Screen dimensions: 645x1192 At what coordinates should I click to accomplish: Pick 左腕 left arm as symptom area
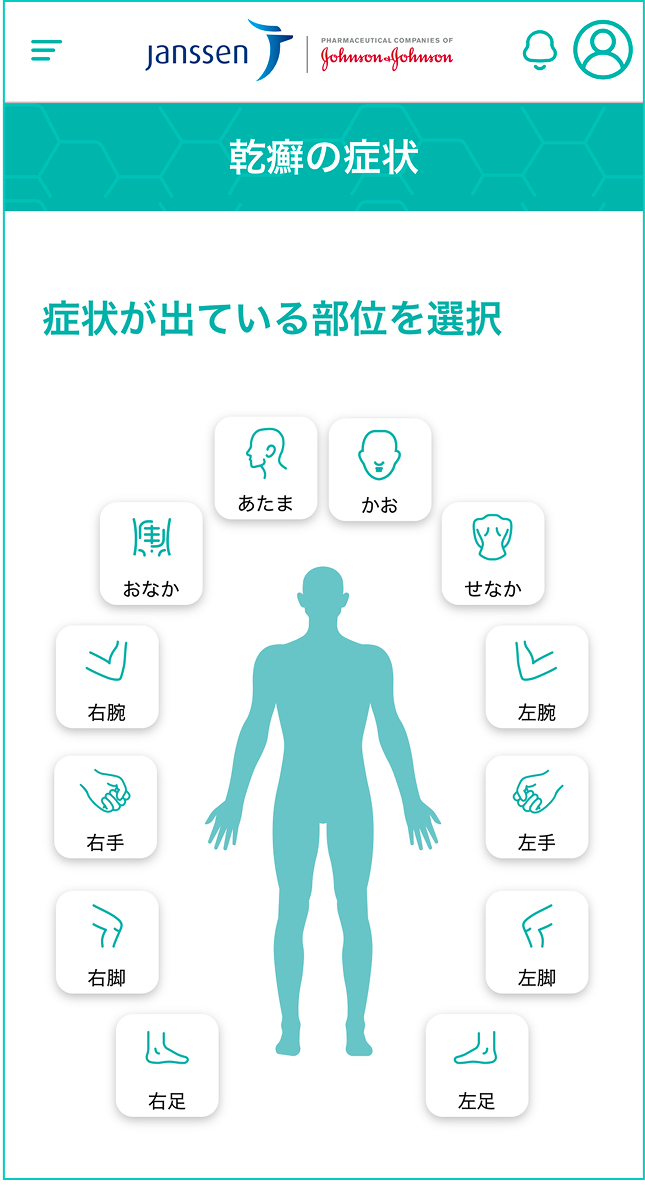click(537, 677)
